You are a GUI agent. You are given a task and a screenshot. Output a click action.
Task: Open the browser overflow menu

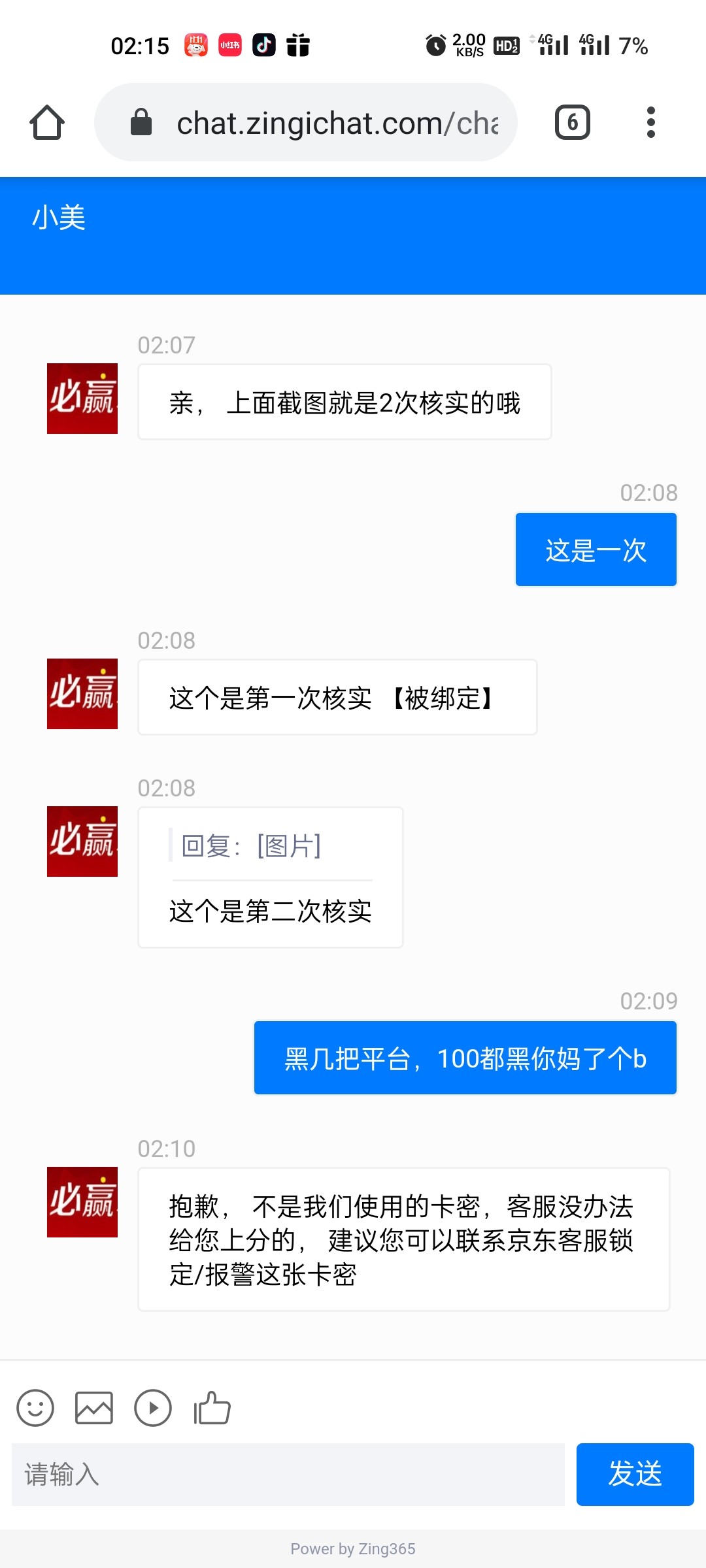(650, 122)
